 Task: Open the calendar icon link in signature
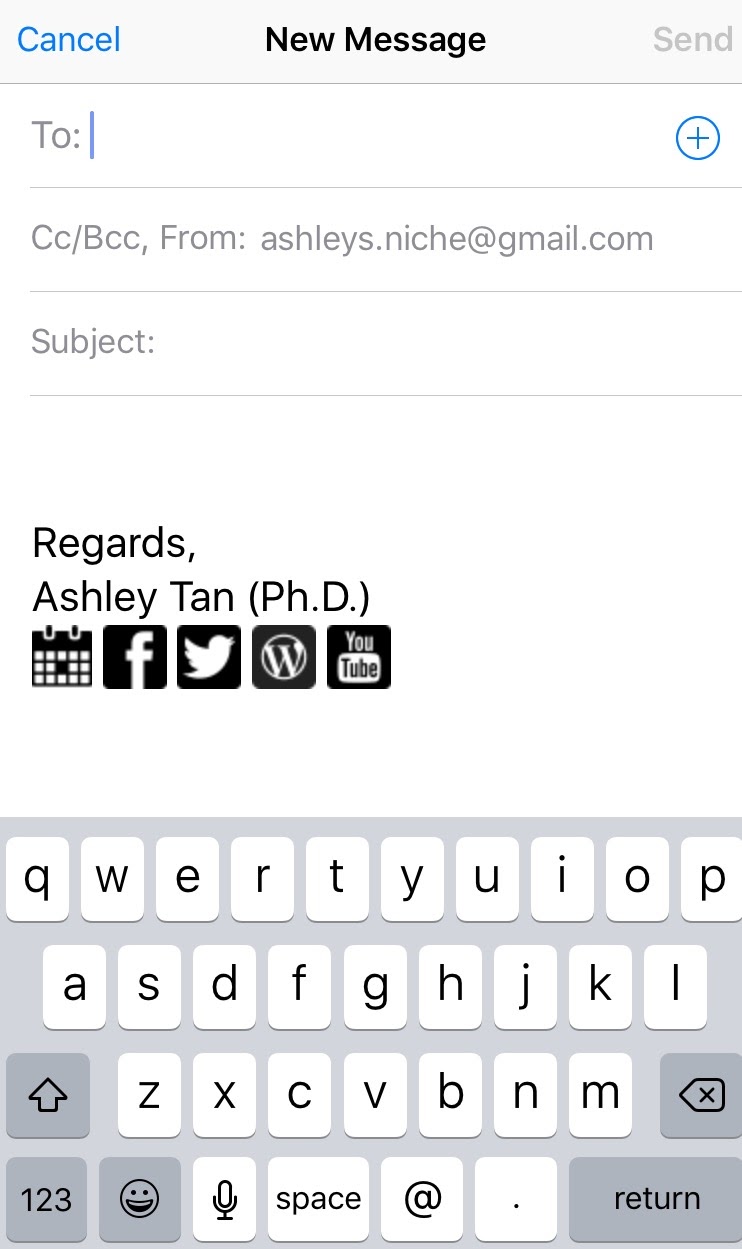(x=62, y=657)
